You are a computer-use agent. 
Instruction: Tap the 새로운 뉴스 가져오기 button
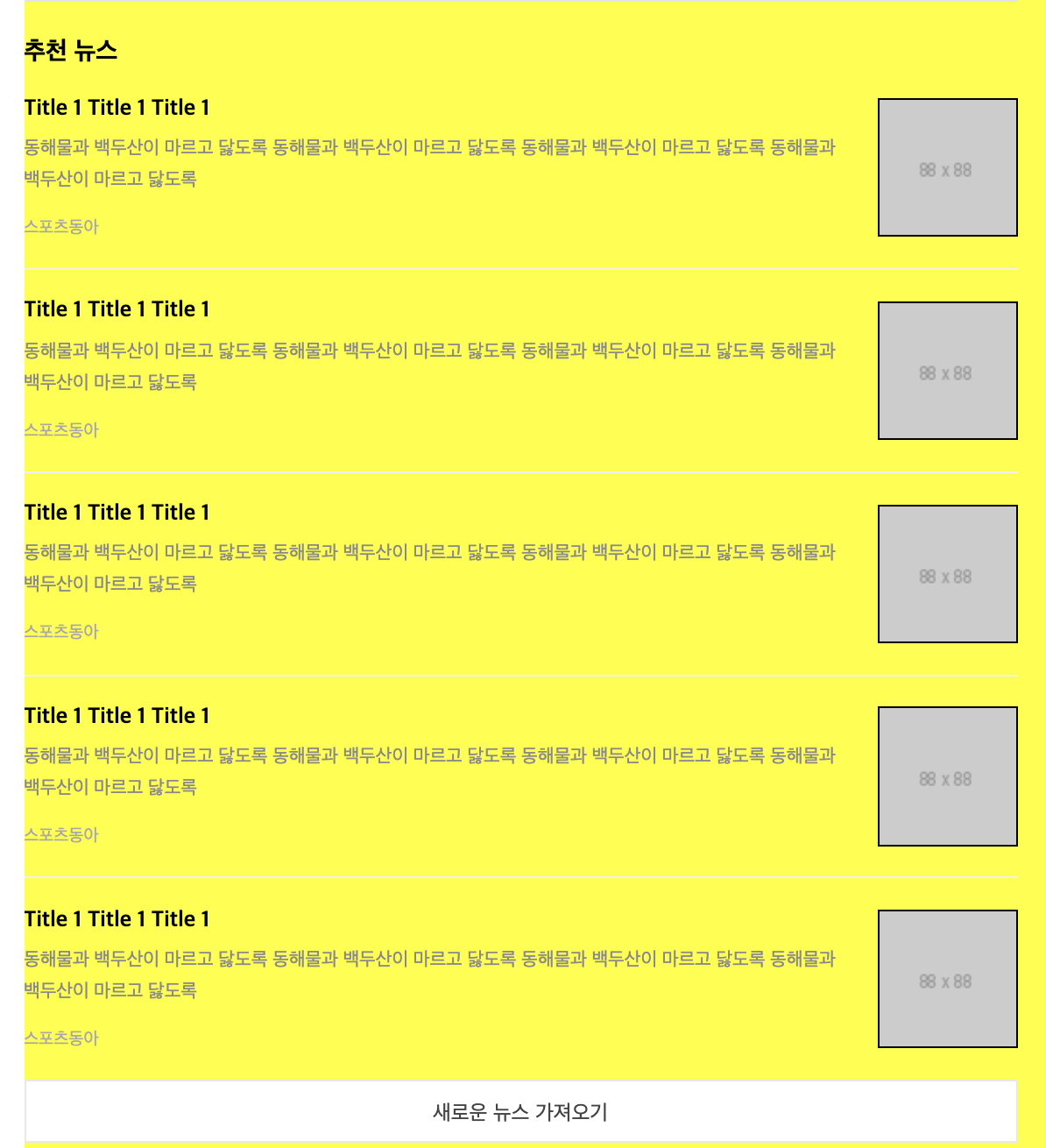click(x=520, y=1111)
